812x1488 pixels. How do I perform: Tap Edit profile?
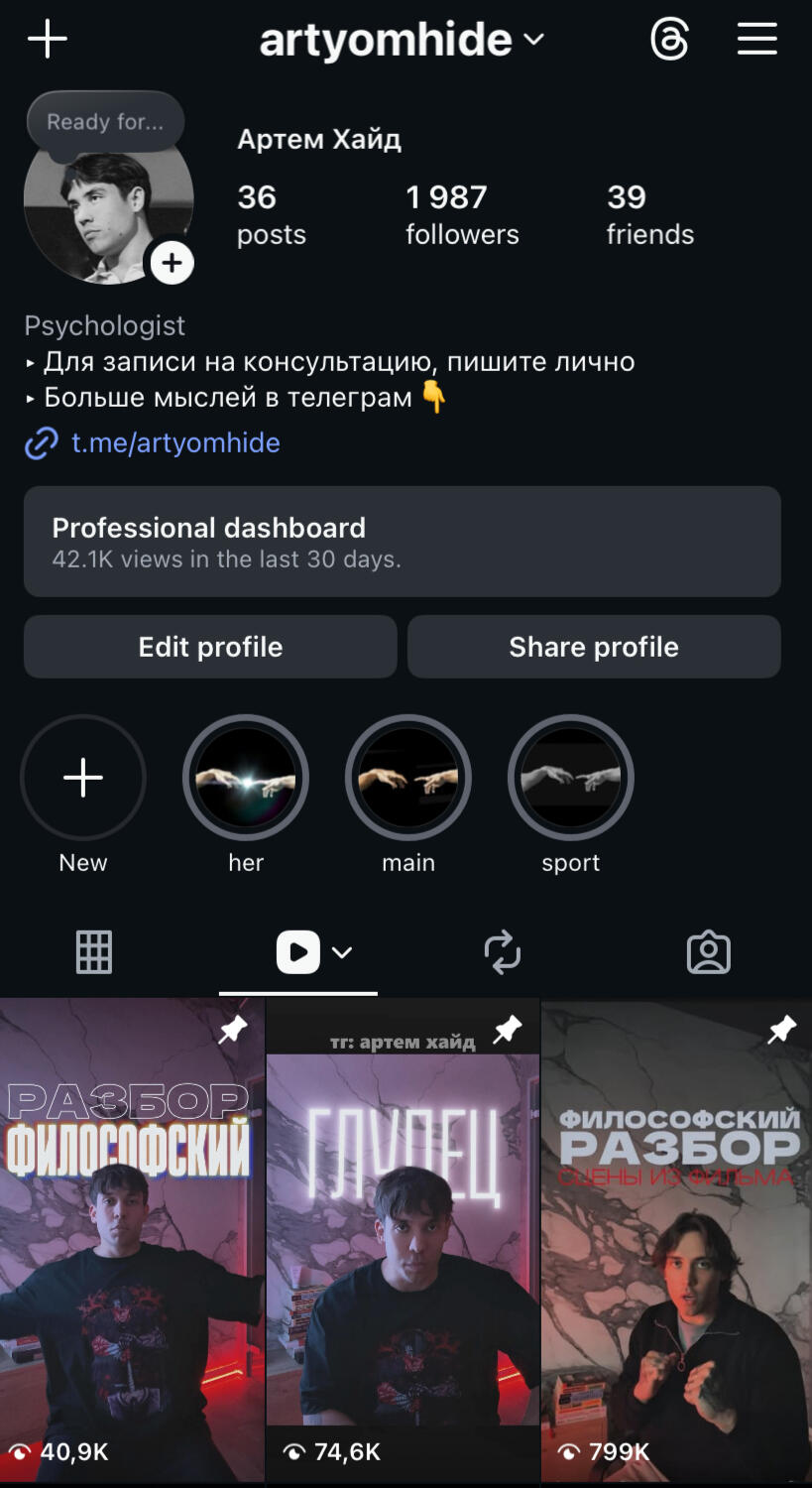coord(210,647)
